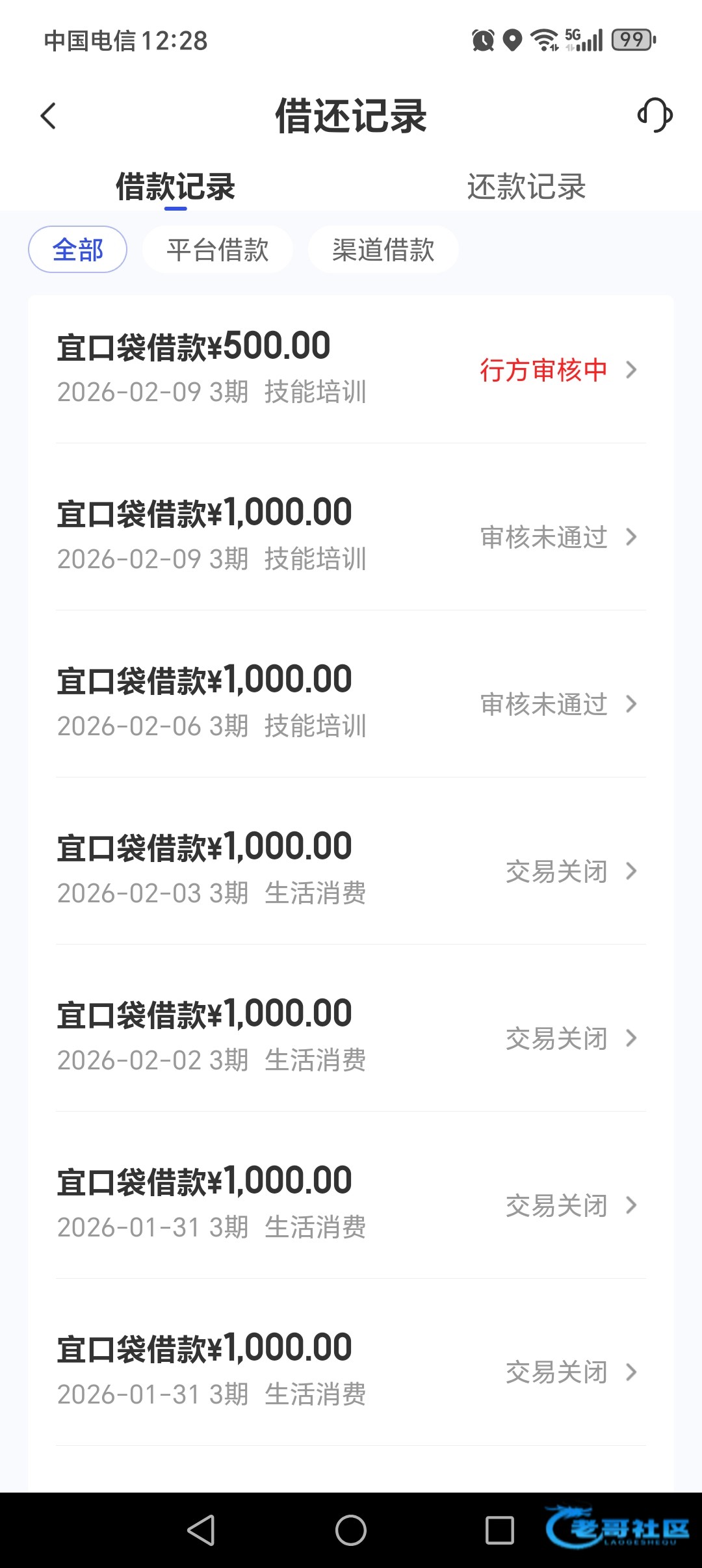
Task: Open the 2026-02-09 ¥1,000.00 loan marked 审核未通过
Action: pos(350,536)
